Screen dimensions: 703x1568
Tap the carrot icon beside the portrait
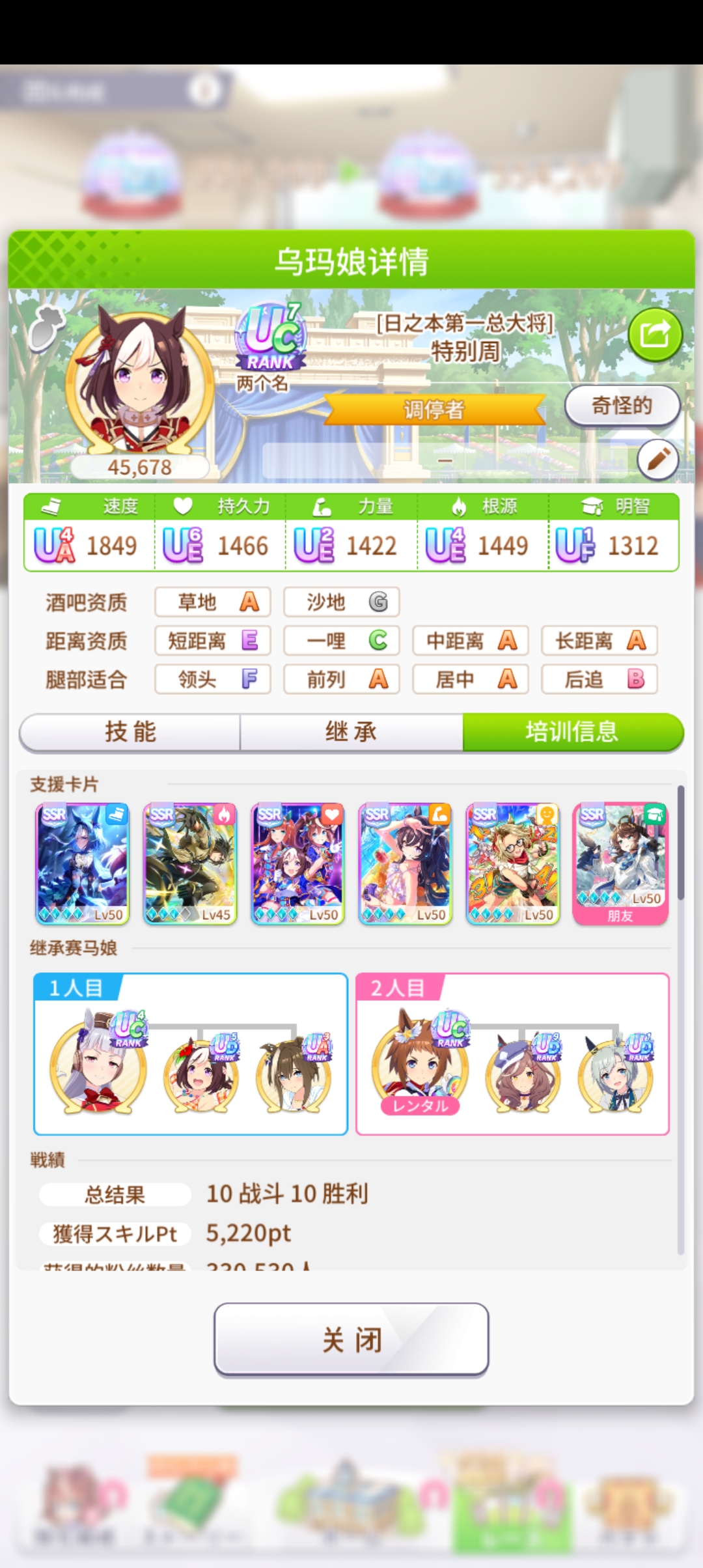48,328
